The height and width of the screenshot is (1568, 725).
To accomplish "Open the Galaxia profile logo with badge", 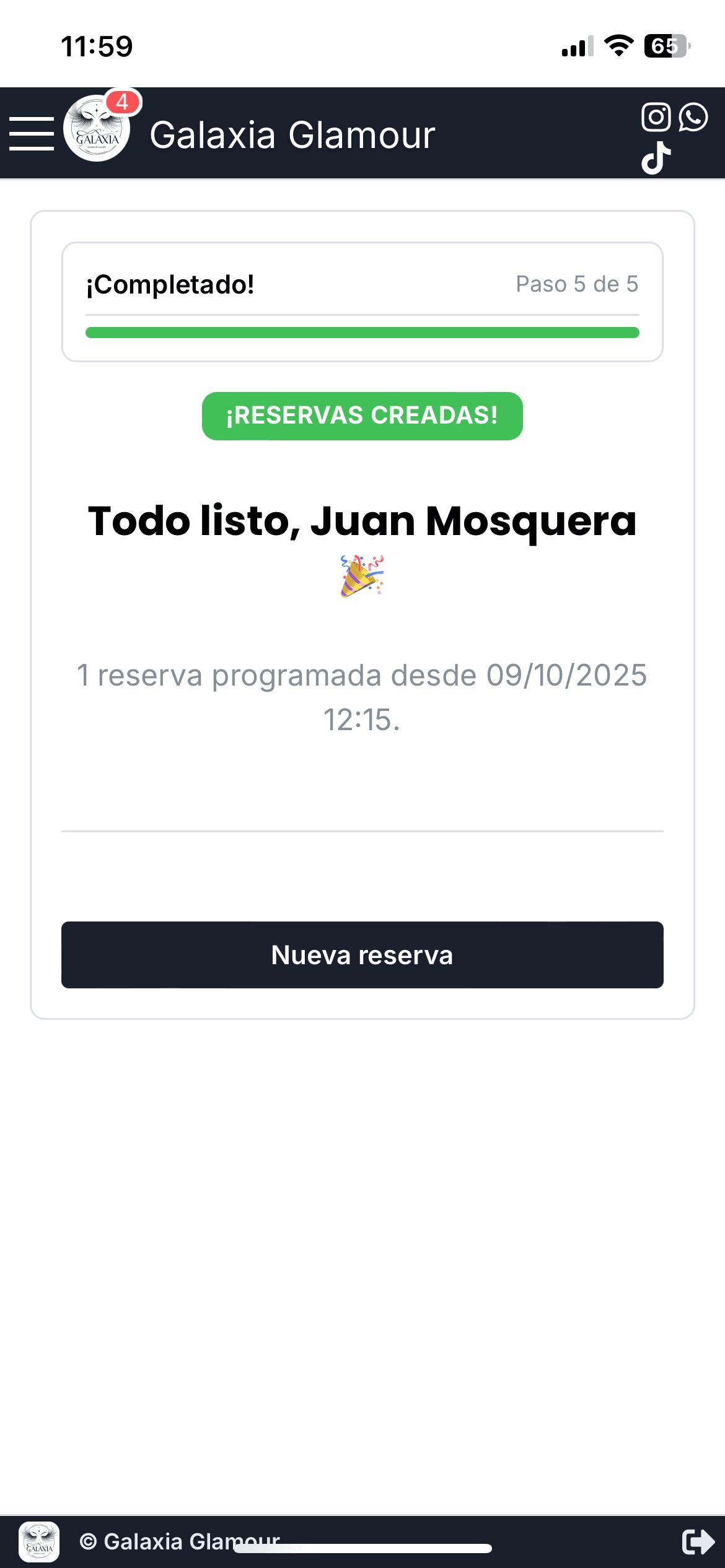I will click(x=97, y=129).
